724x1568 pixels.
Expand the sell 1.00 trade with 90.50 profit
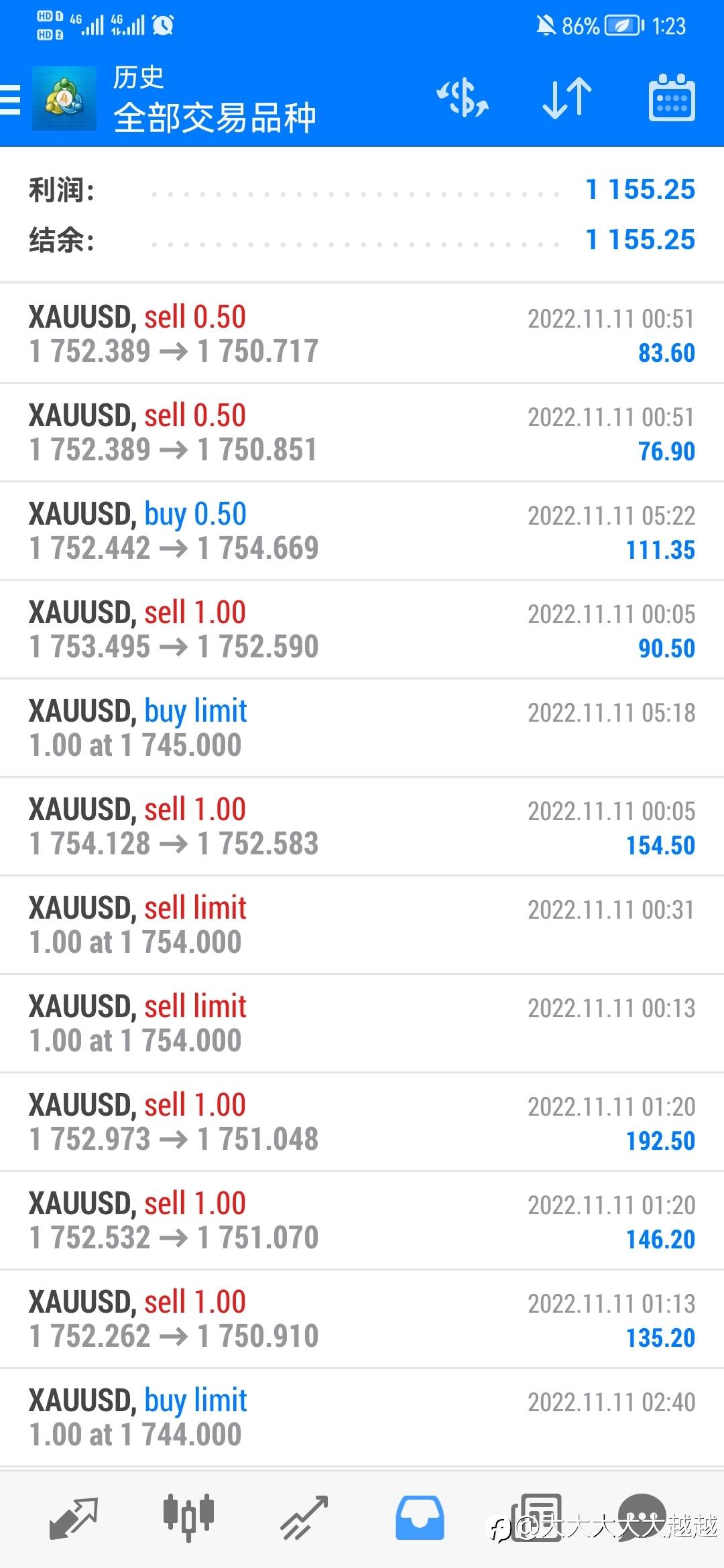362,629
